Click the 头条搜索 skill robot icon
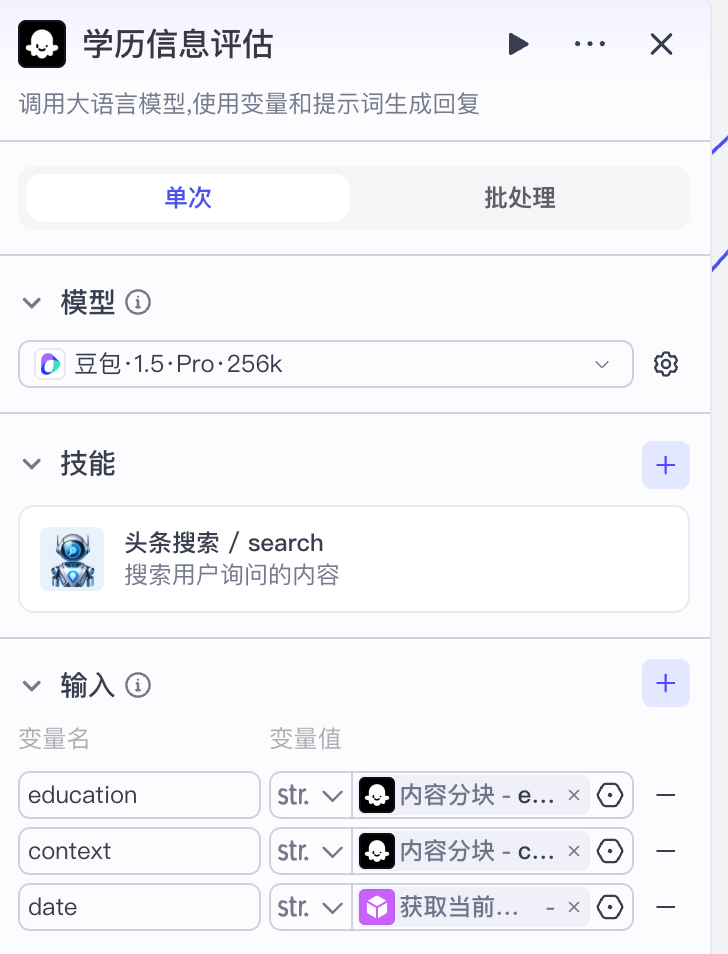 [71, 558]
